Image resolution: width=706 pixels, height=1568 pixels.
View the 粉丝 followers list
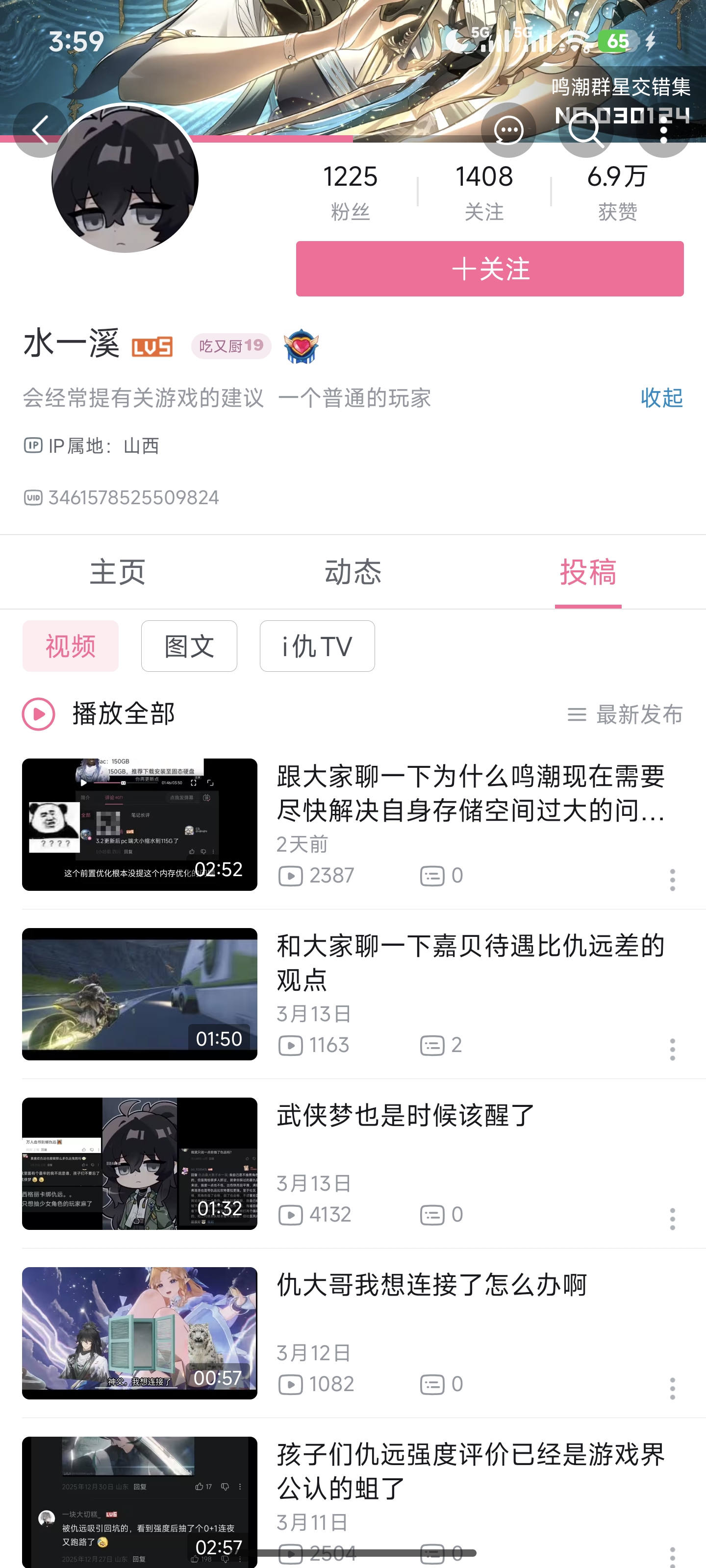tap(350, 191)
